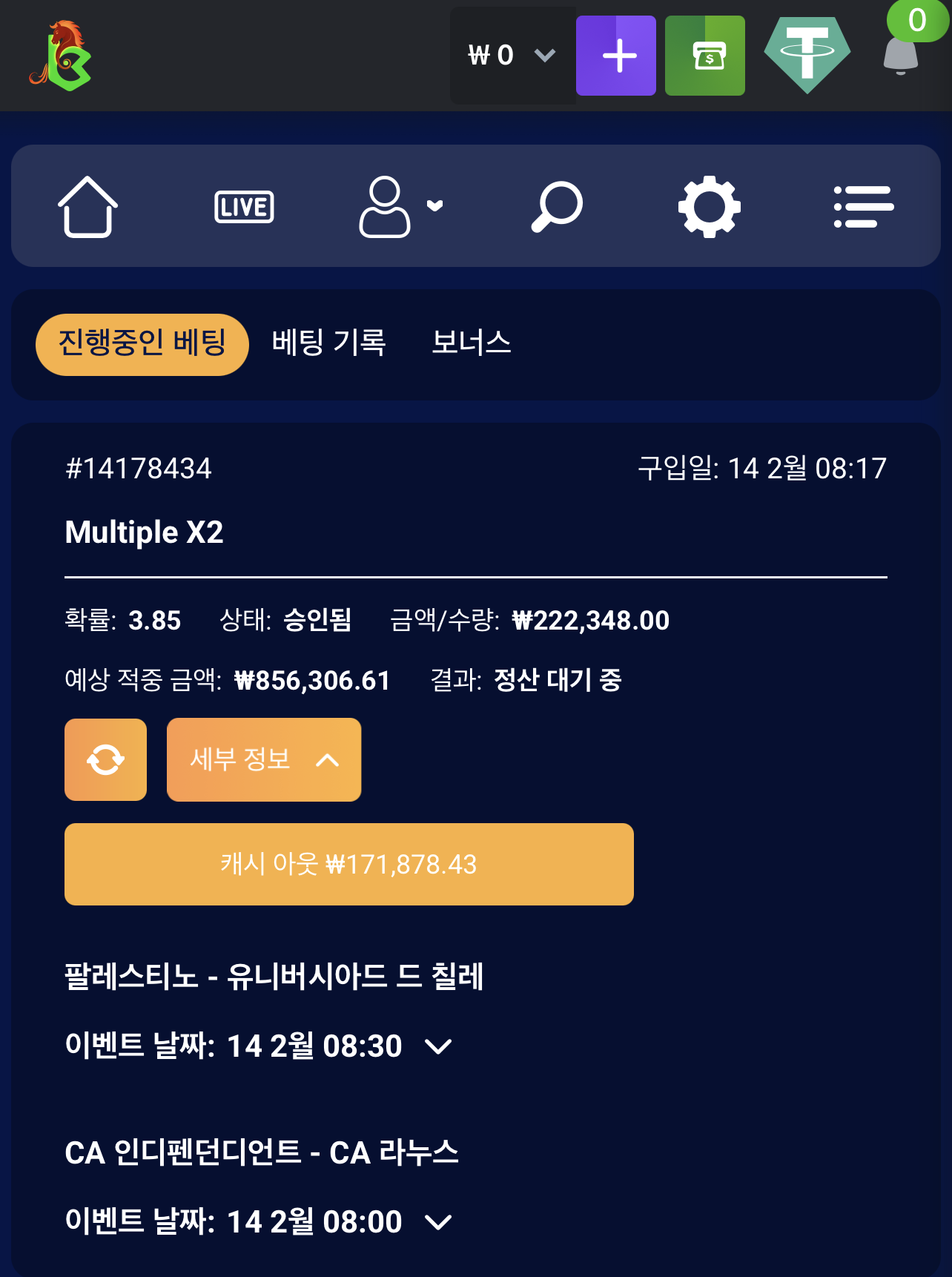
Task: Switch to the 베팅 기록 tab
Action: [x=328, y=343]
